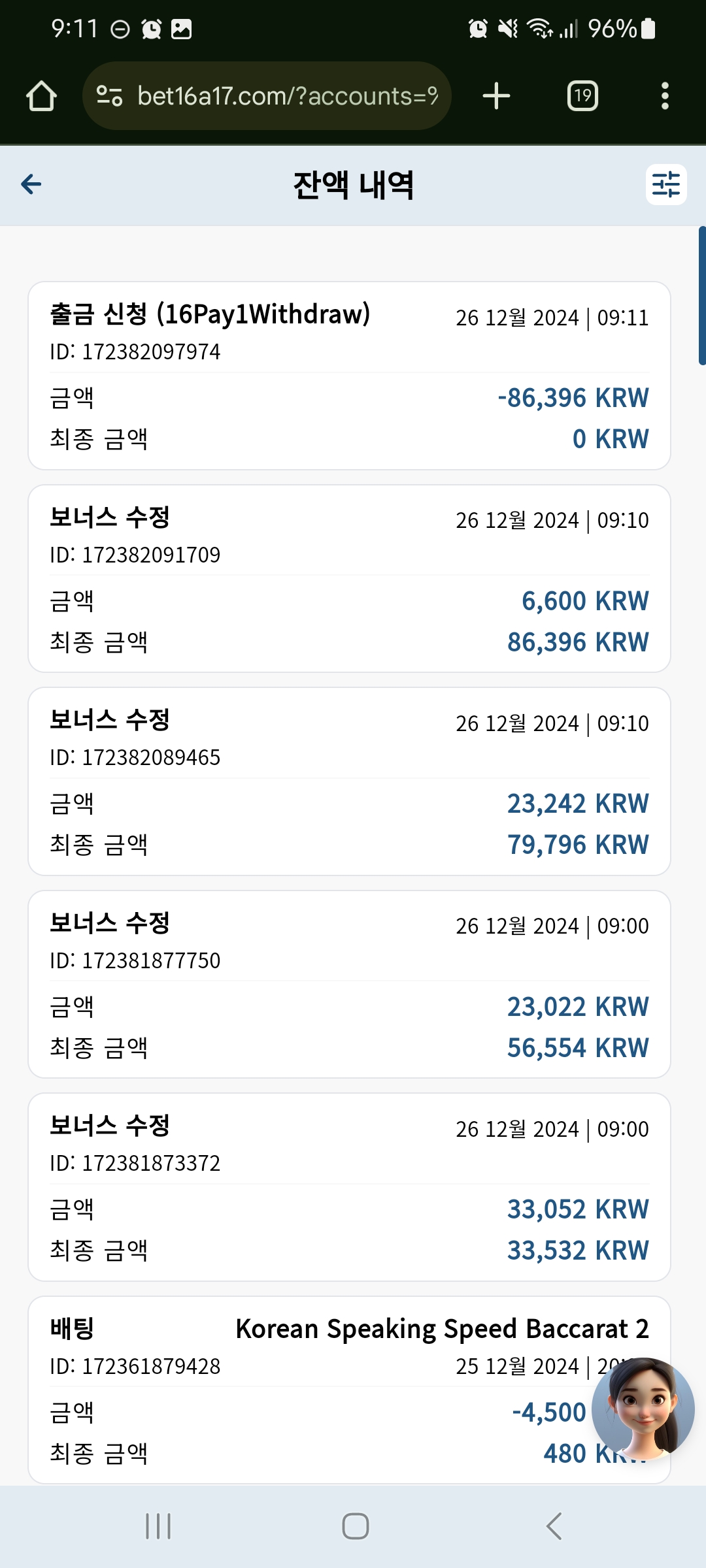Screen dimensions: 706x1568
Task: Open a new browser tab
Action: (496, 96)
